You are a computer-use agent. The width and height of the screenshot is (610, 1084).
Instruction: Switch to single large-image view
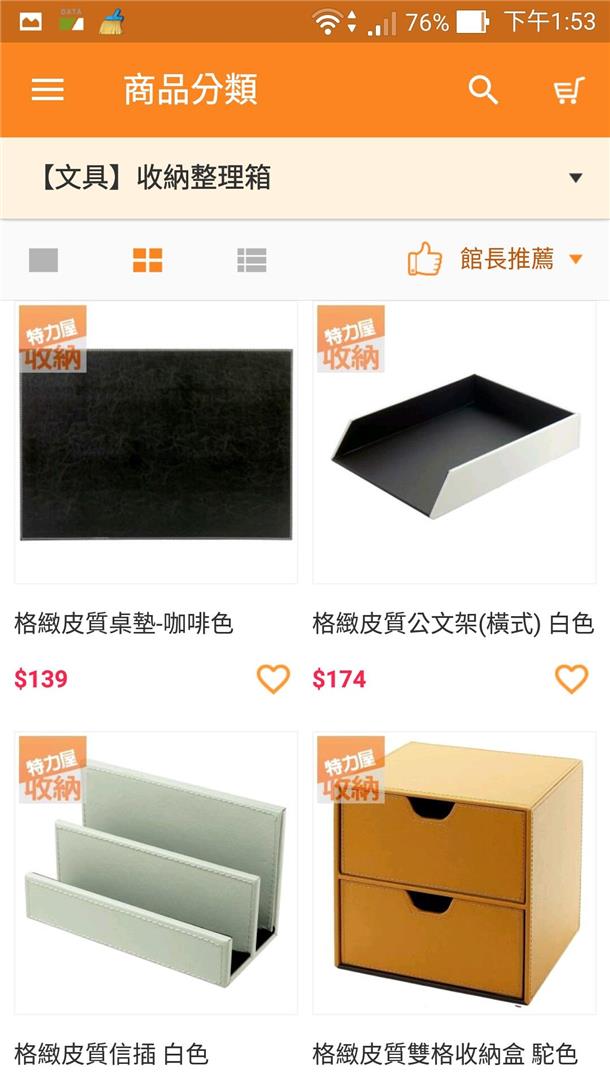[43, 261]
